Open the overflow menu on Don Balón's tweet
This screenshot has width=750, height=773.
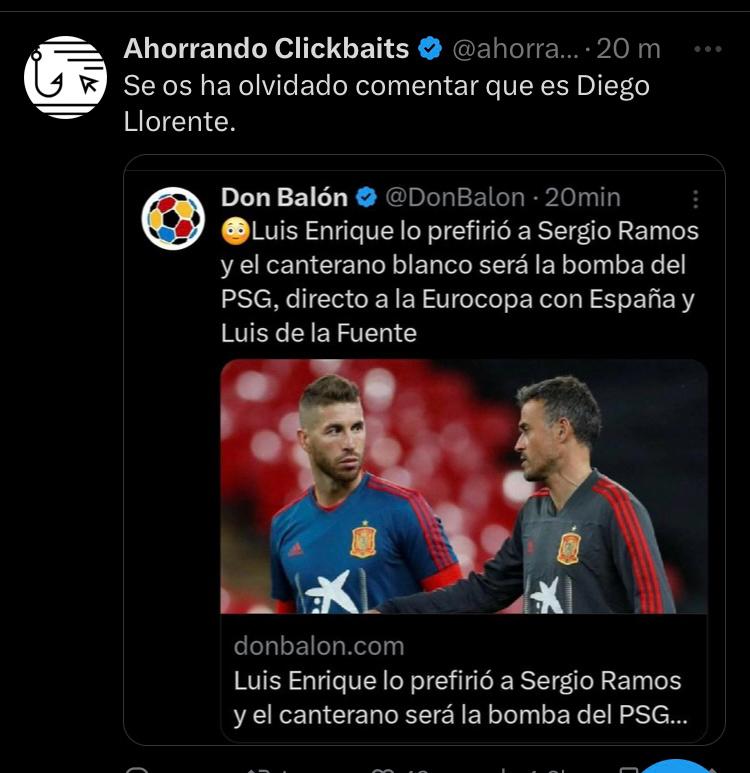(696, 199)
